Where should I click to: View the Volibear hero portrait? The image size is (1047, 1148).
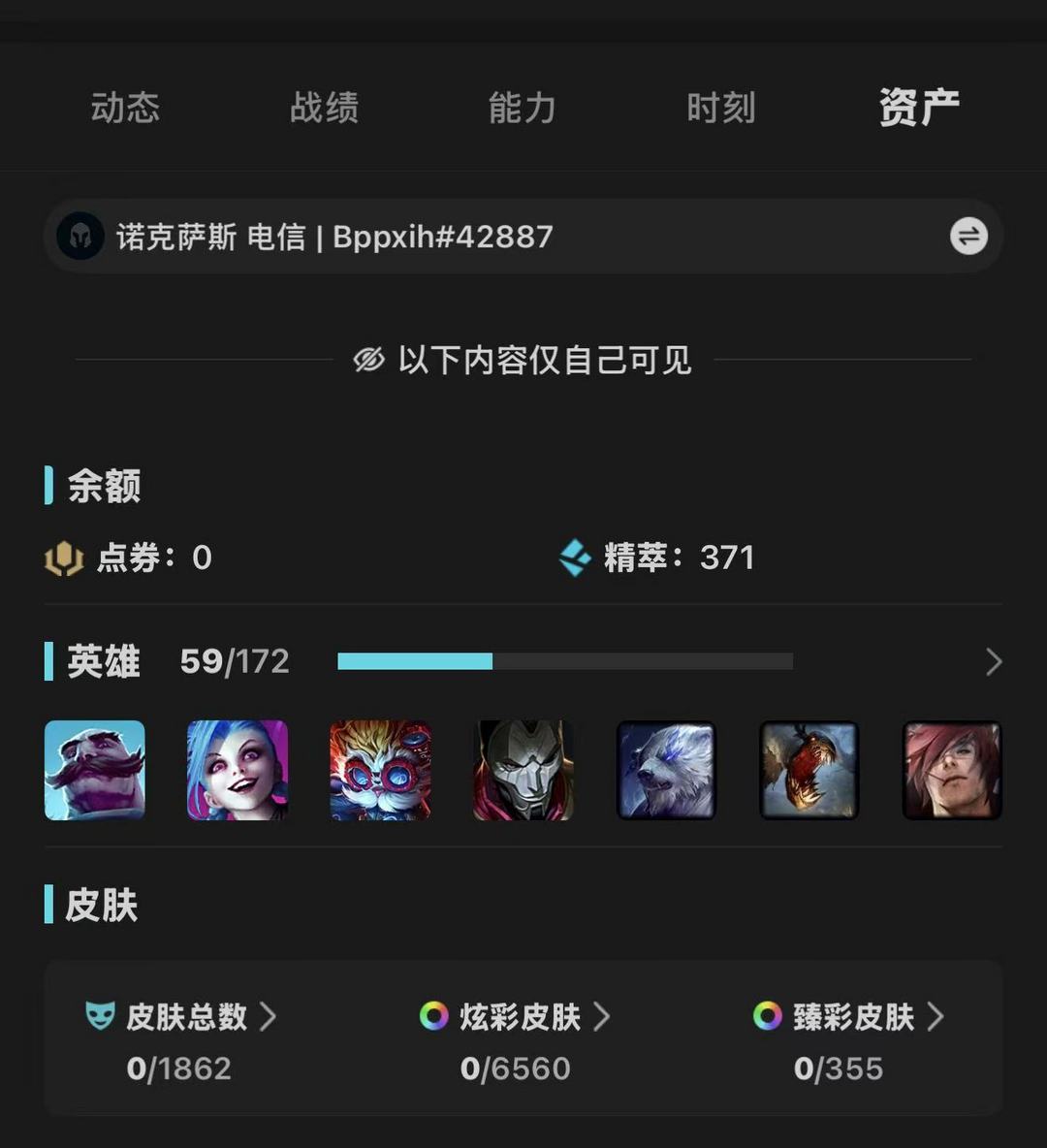(666, 771)
